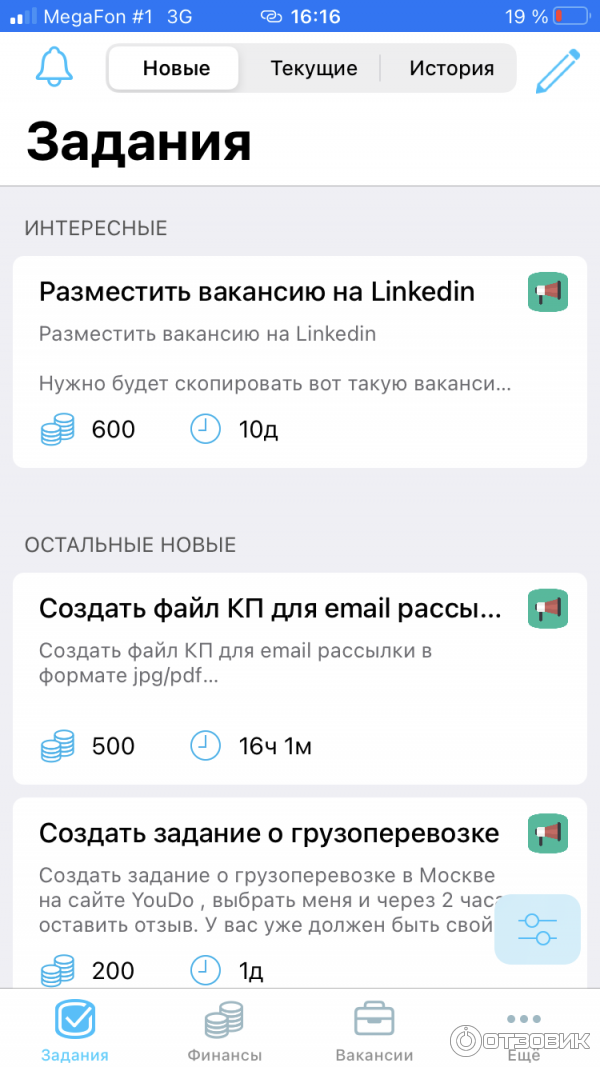Open the Ещё tab

tap(523, 1033)
